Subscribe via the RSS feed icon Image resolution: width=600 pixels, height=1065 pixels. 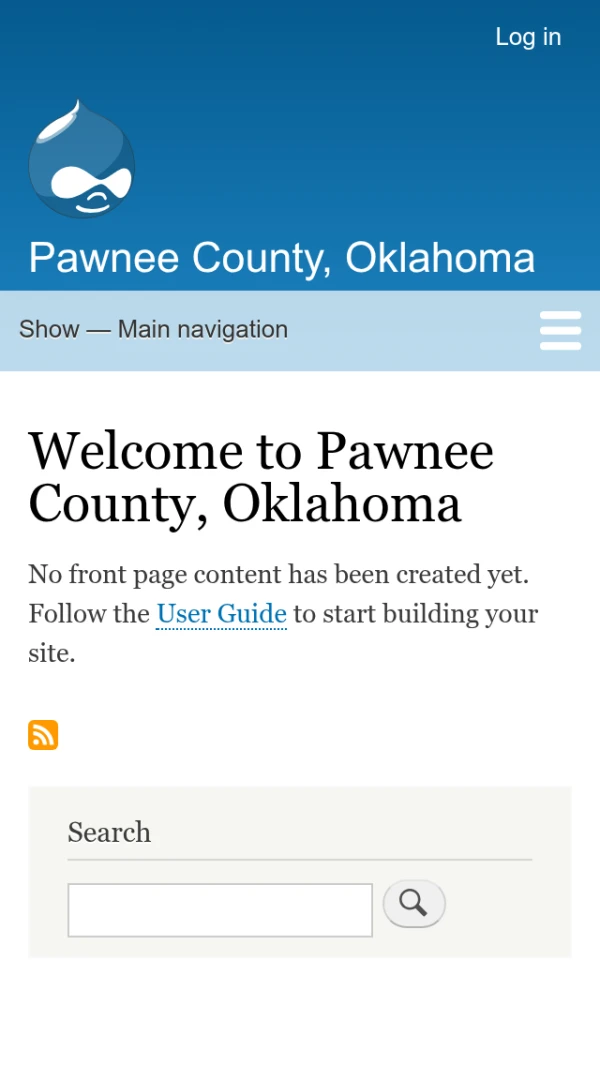click(43, 735)
